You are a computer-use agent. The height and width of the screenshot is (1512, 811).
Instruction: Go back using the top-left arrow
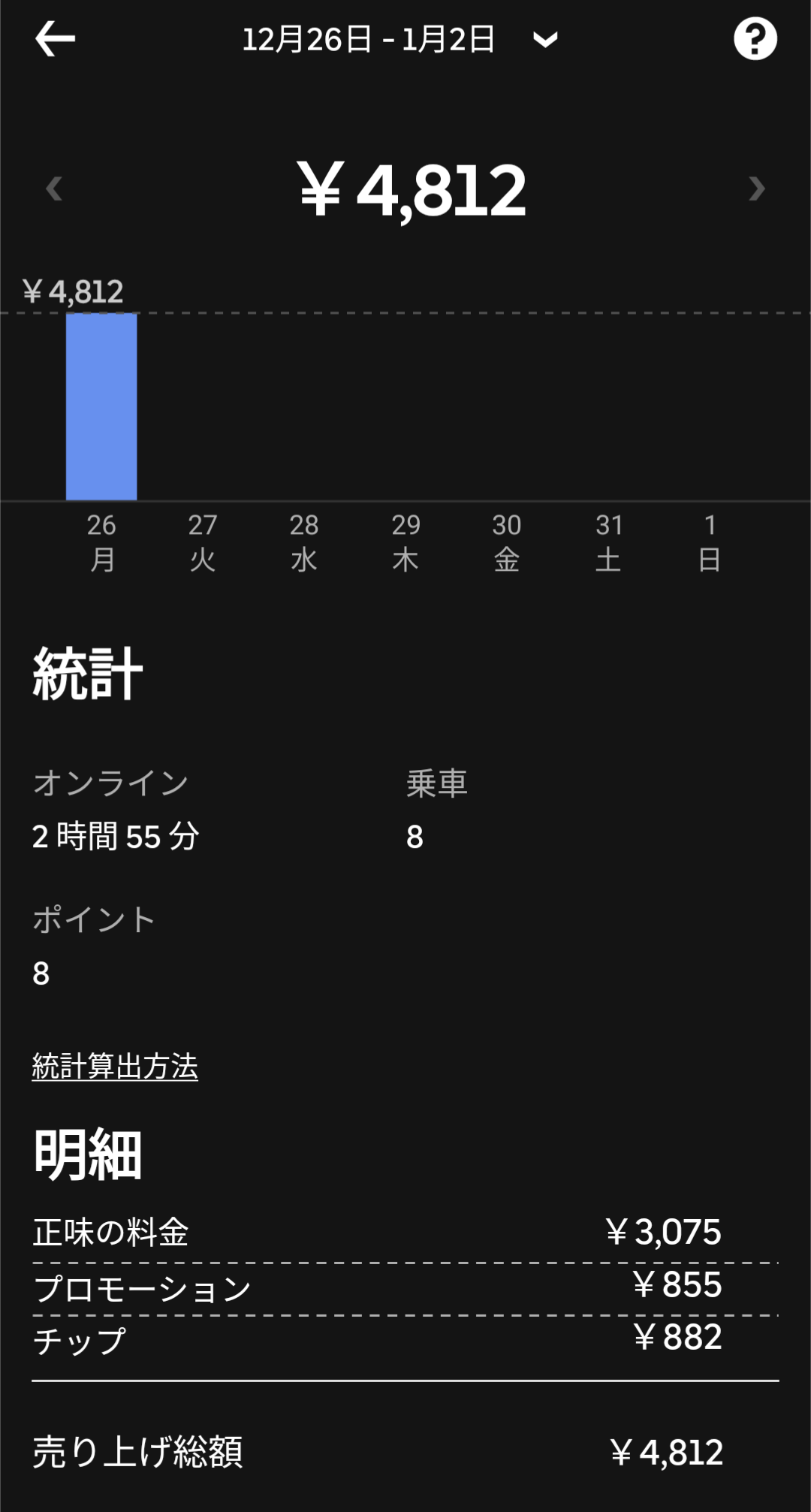click(x=55, y=38)
